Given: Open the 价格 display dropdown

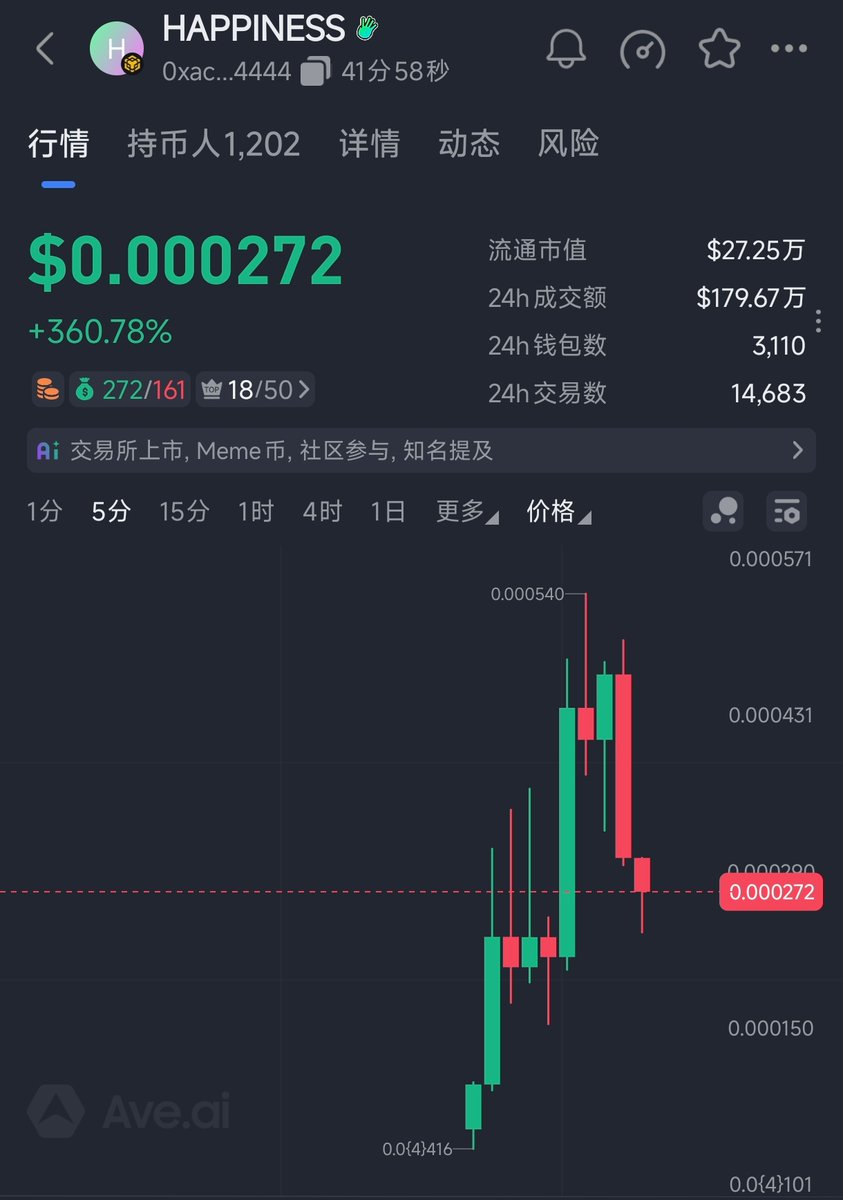Looking at the screenshot, I should (x=558, y=512).
